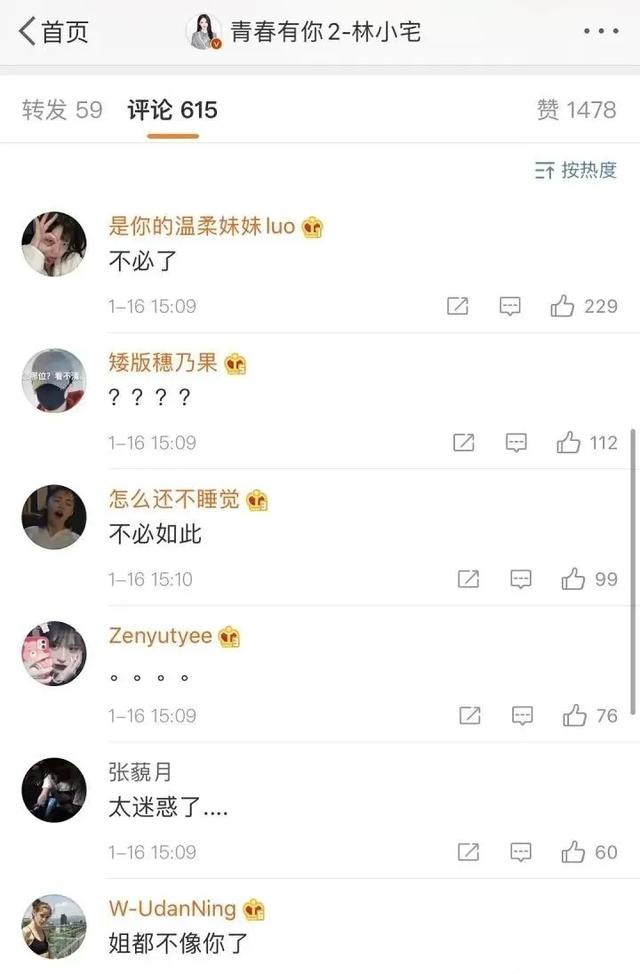Switch to the 转发 59 tab
The width and height of the screenshot is (640, 974).
pyautogui.click(x=62, y=110)
